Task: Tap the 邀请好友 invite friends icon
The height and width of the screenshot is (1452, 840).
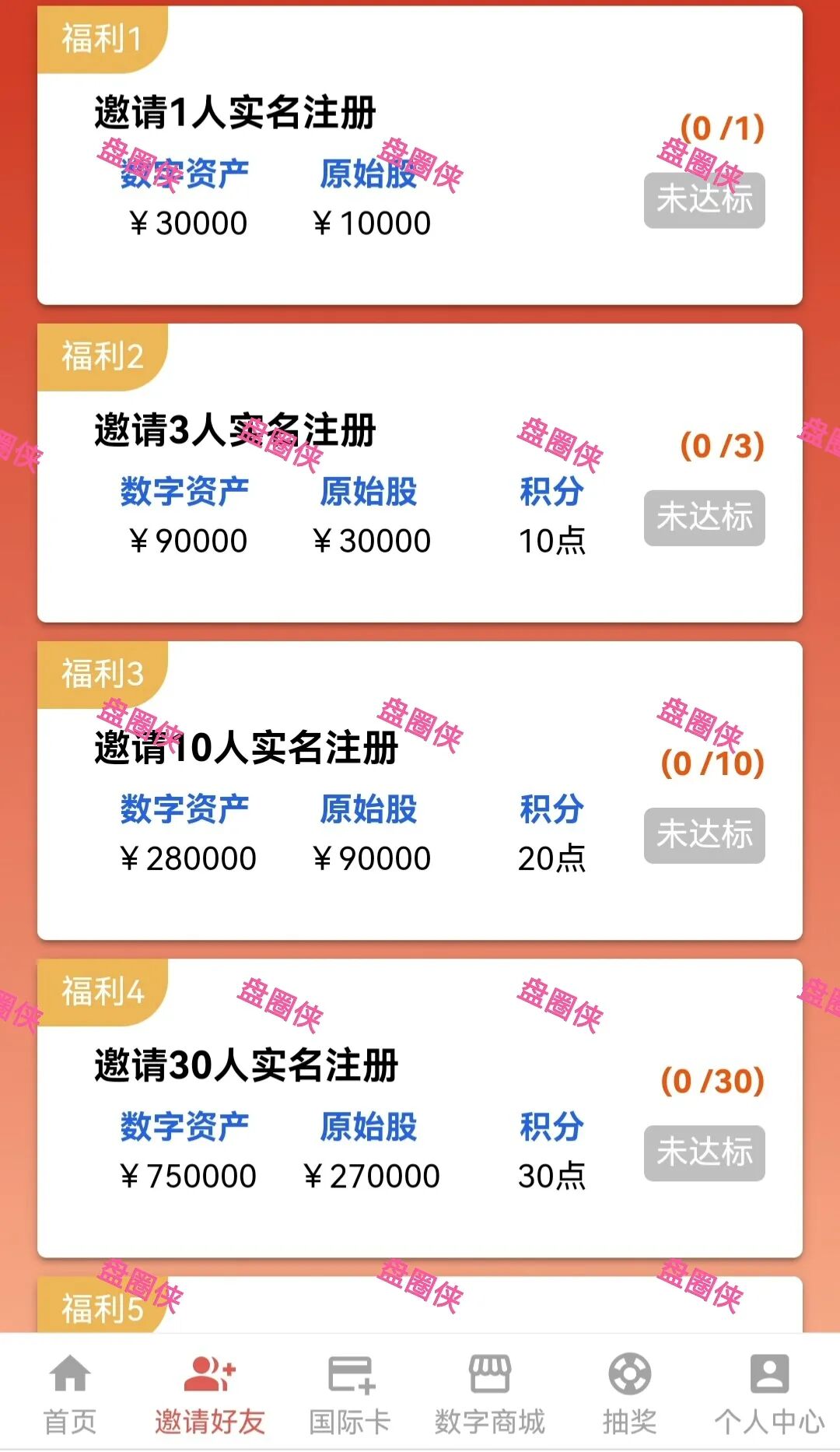Action: pos(208,1393)
